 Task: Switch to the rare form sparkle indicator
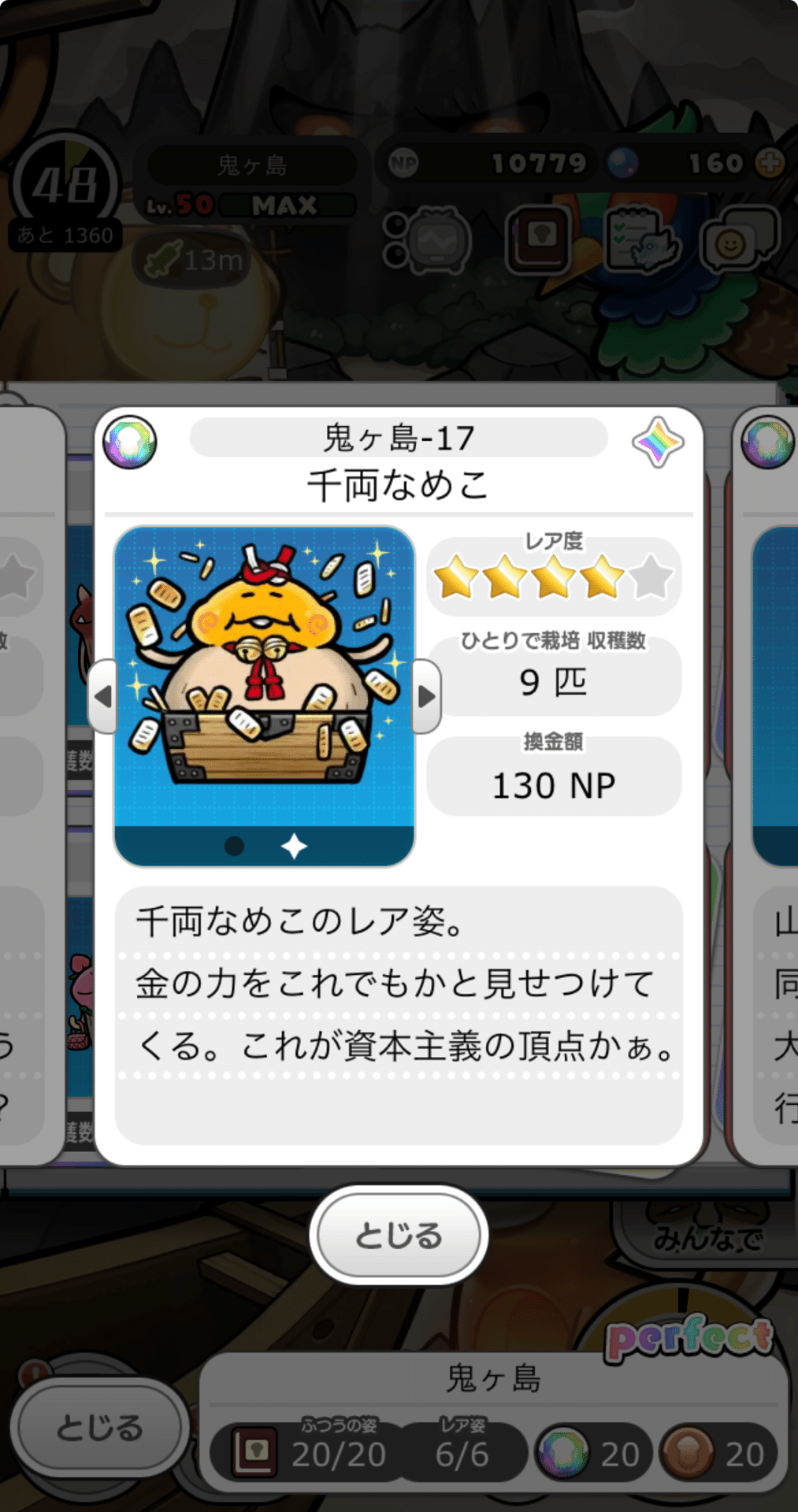click(x=295, y=846)
